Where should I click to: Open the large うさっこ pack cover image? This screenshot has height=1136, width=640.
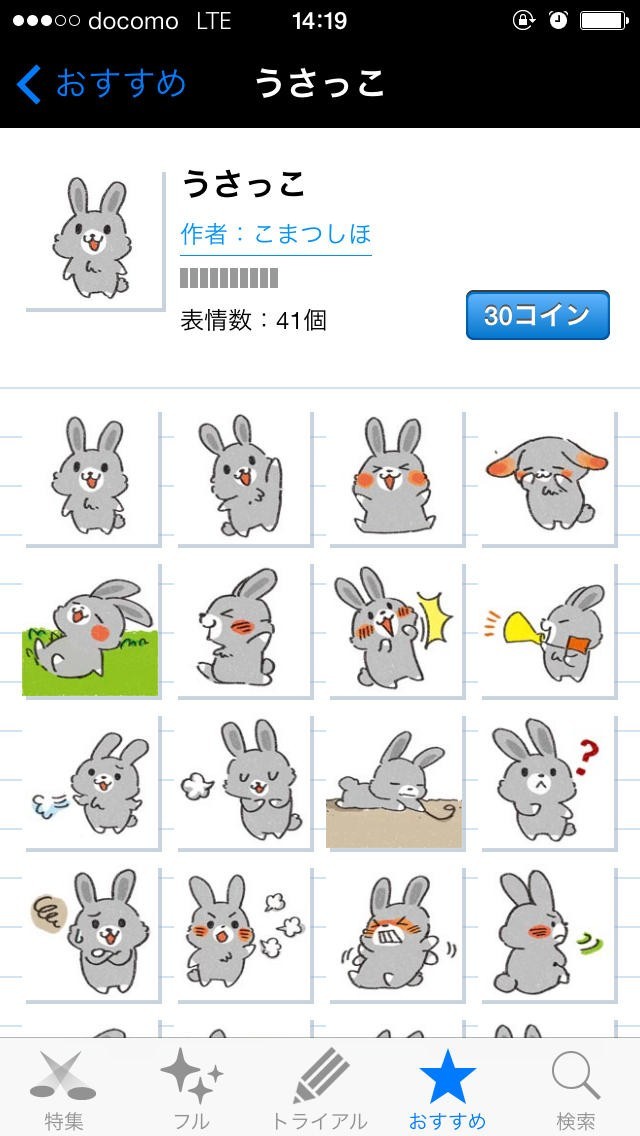pyautogui.click(x=93, y=240)
